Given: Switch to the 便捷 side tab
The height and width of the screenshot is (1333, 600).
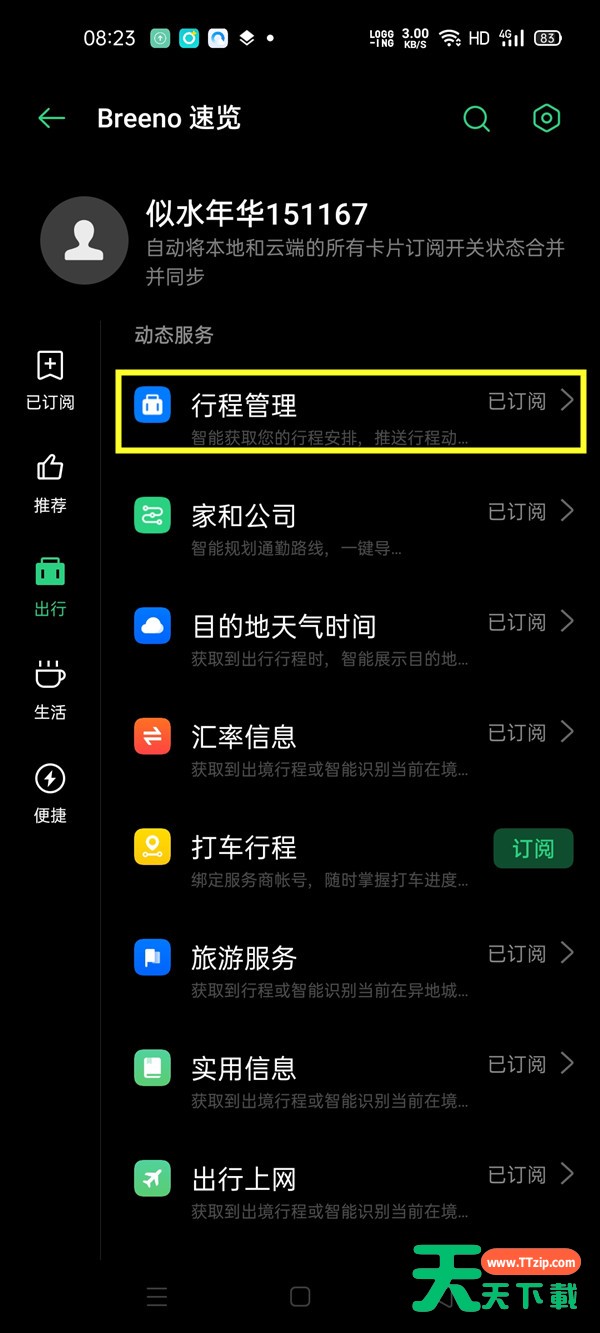Looking at the screenshot, I should pyautogui.click(x=50, y=794).
